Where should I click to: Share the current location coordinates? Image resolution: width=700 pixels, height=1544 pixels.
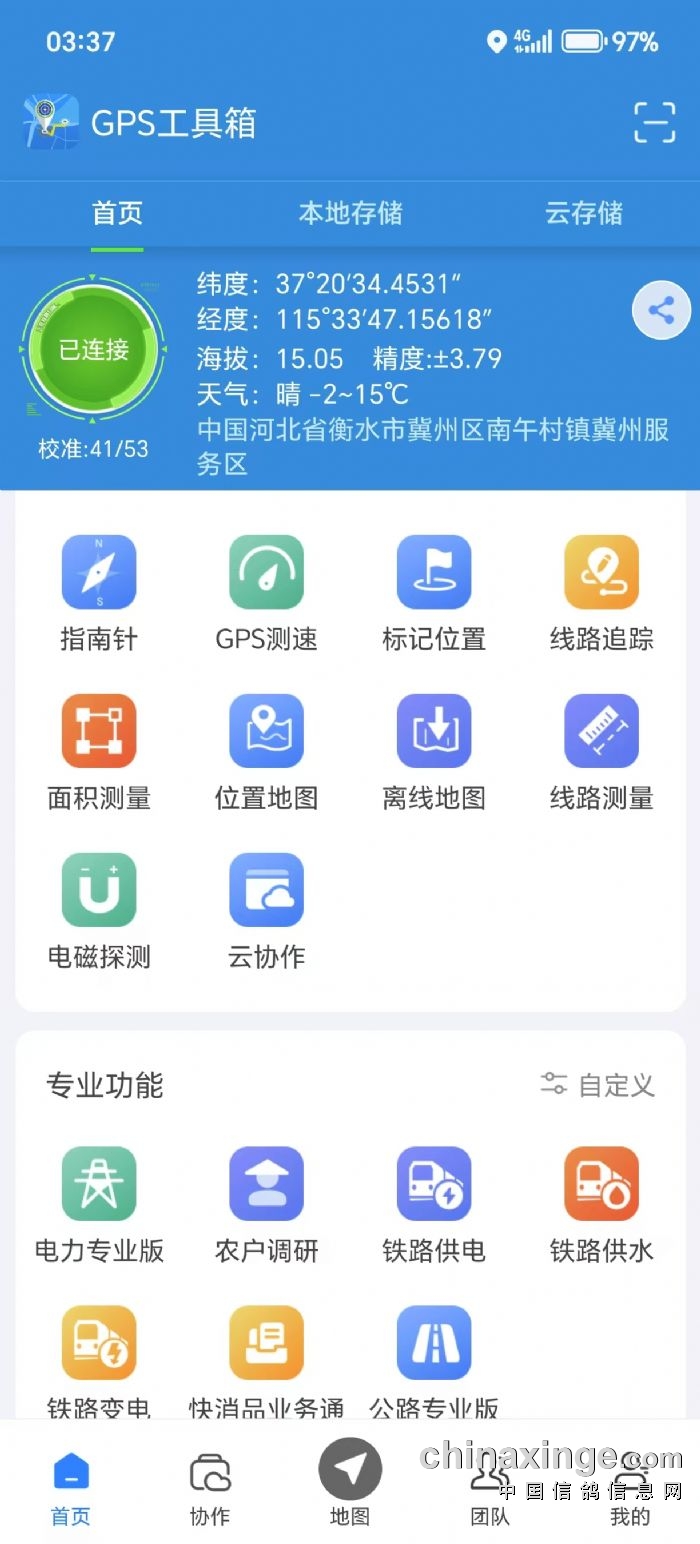[662, 311]
